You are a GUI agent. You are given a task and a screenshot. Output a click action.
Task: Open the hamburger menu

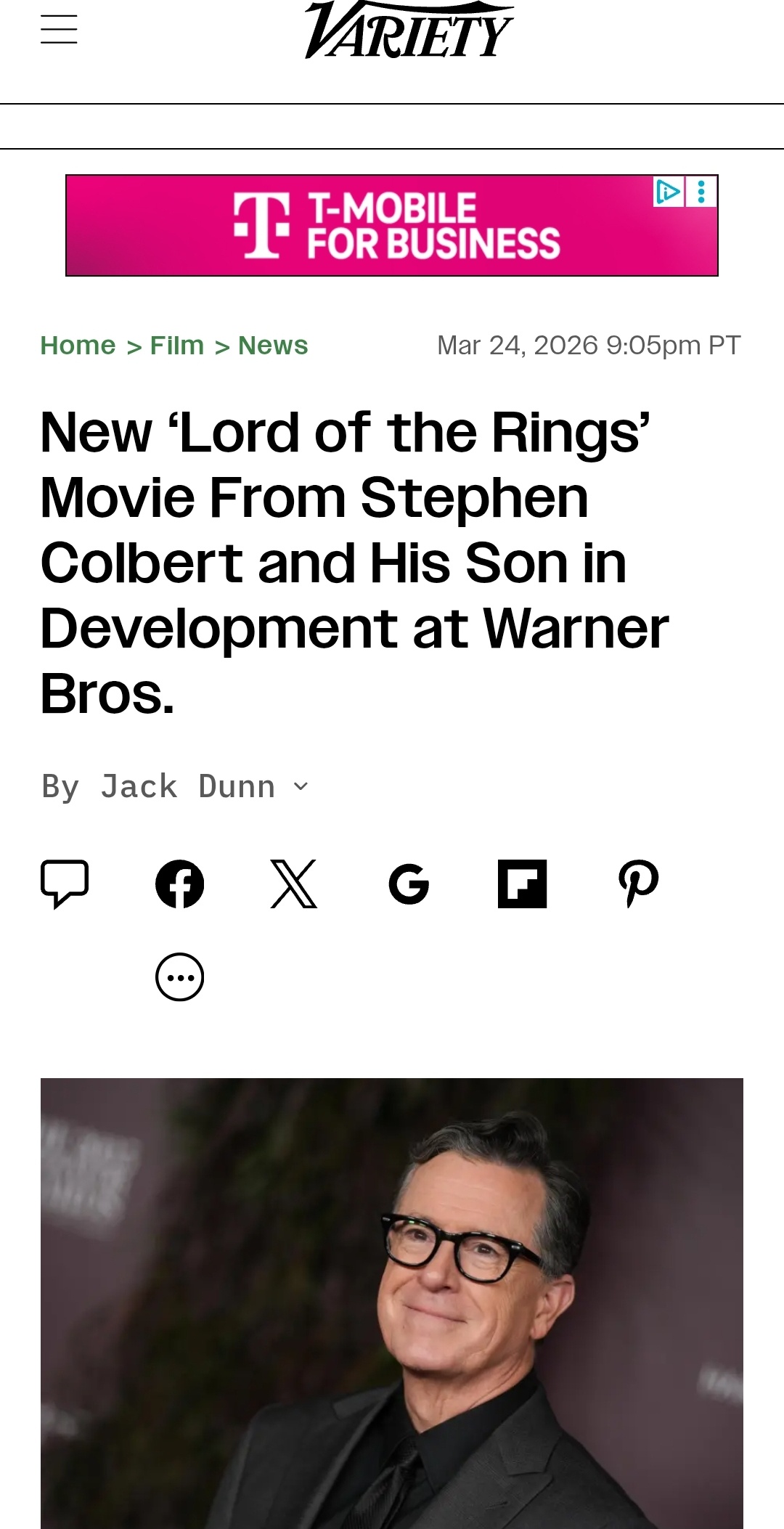pyautogui.click(x=59, y=30)
